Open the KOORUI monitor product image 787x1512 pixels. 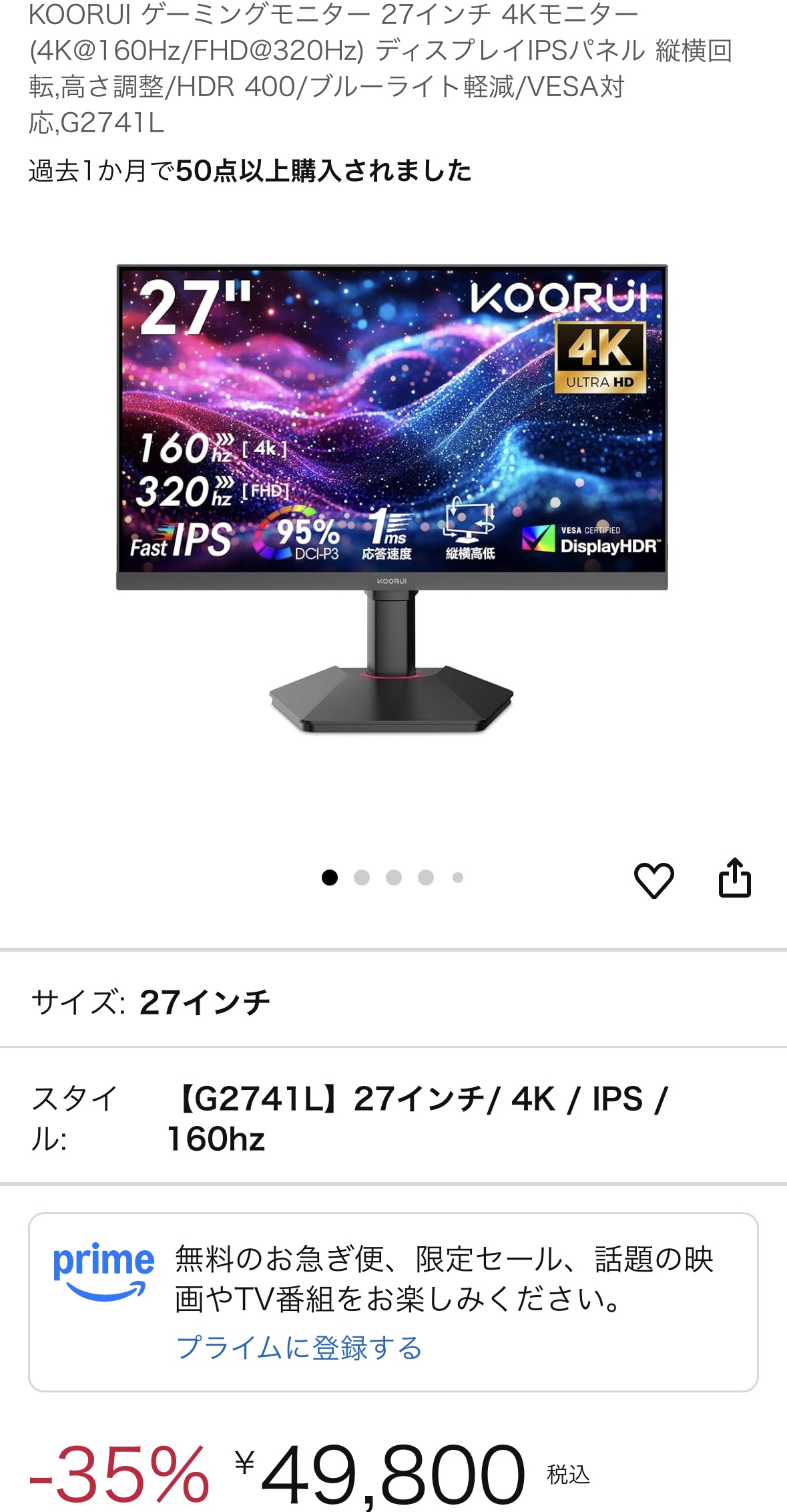point(392,498)
